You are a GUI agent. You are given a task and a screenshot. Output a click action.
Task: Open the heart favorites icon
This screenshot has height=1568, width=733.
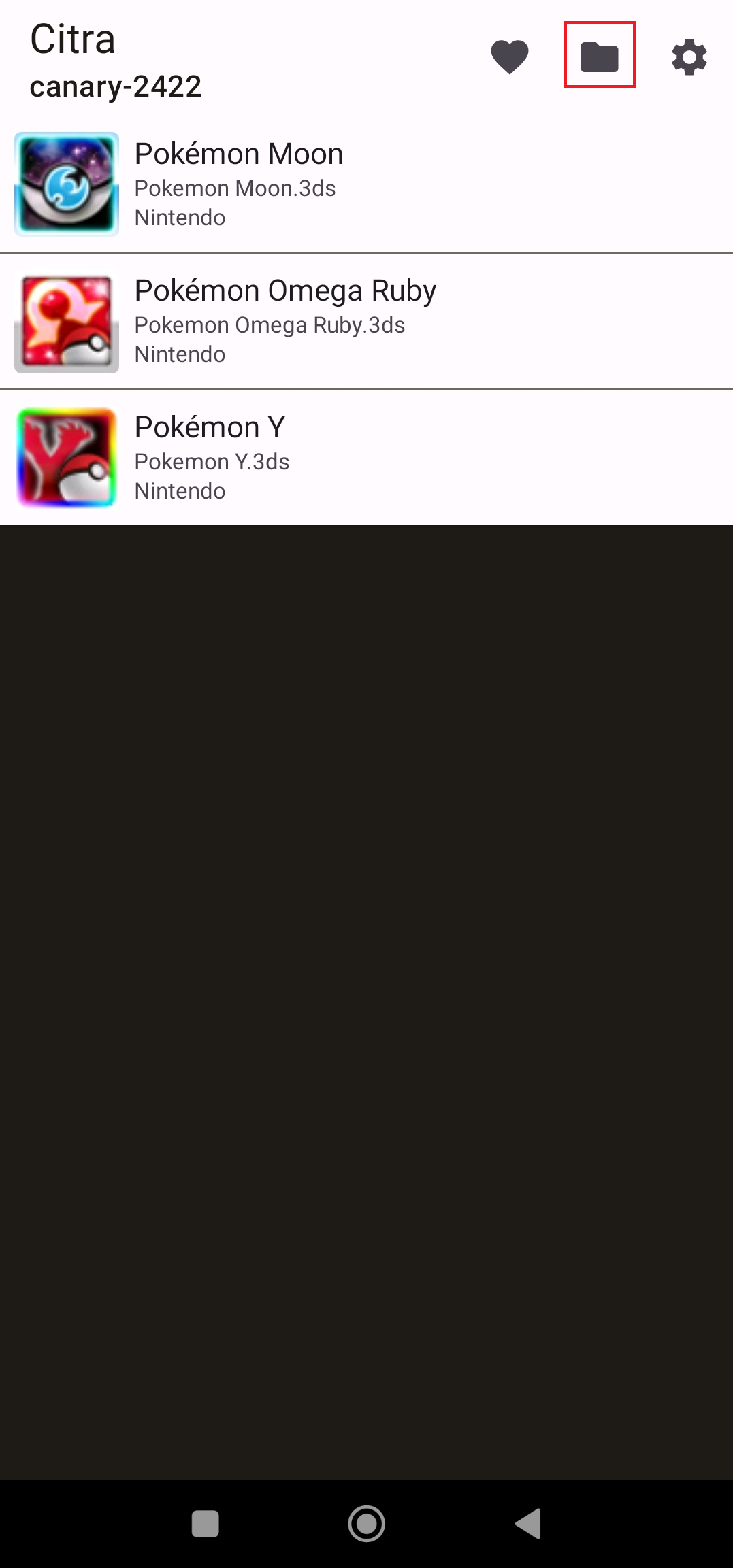pos(510,56)
